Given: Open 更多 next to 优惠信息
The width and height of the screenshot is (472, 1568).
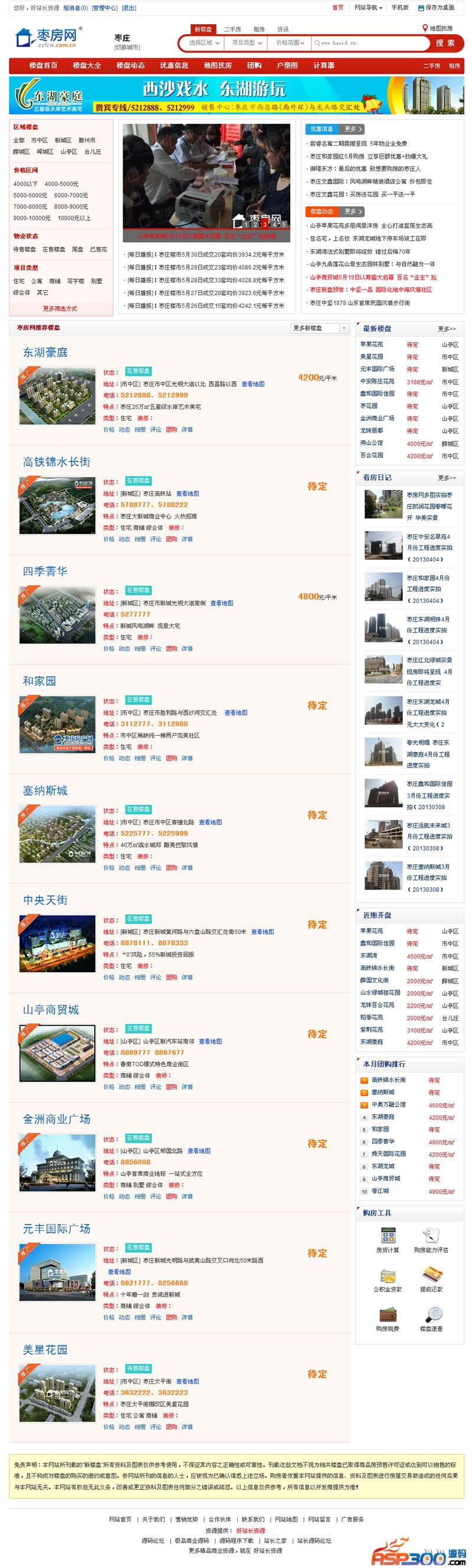Looking at the screenshot, I should 353,129.
